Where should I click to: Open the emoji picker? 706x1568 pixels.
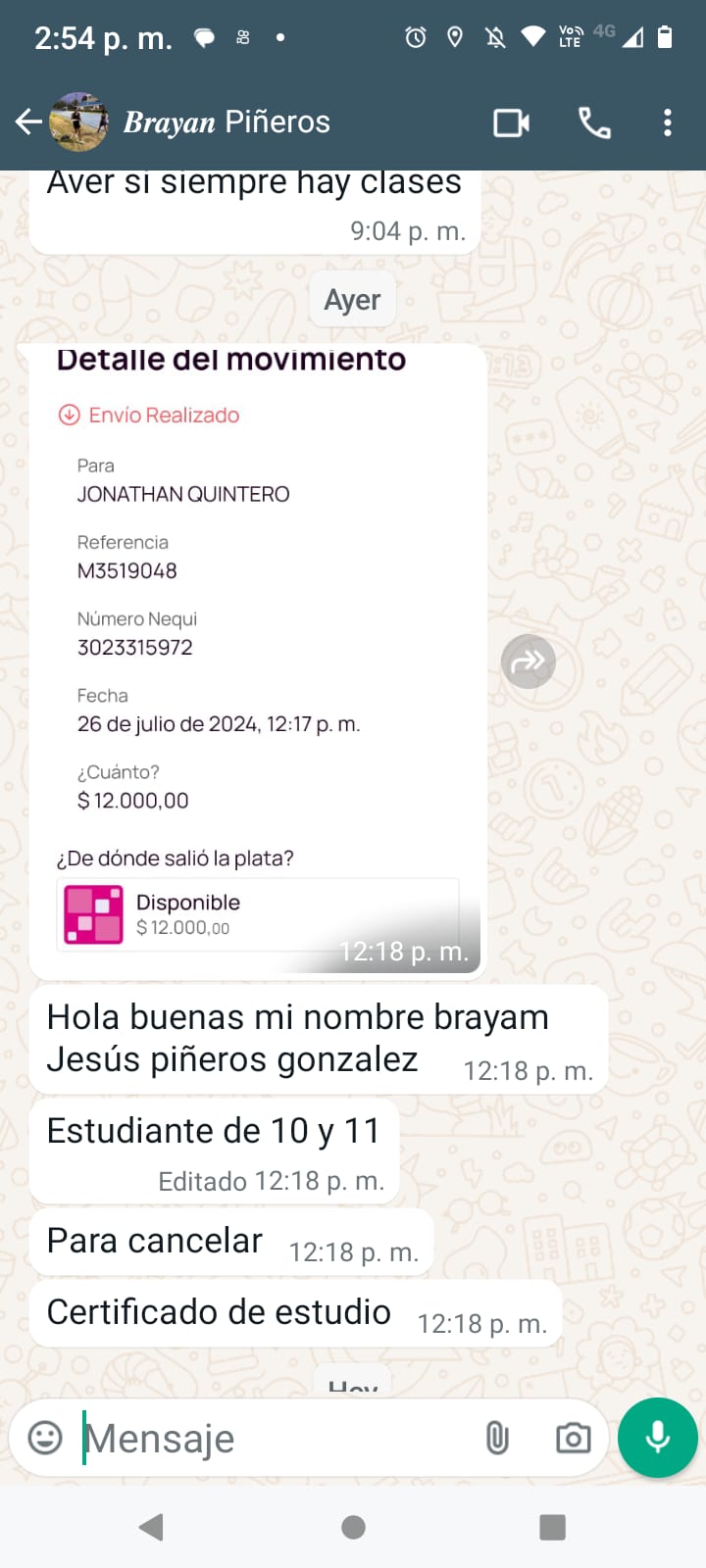45,1438
